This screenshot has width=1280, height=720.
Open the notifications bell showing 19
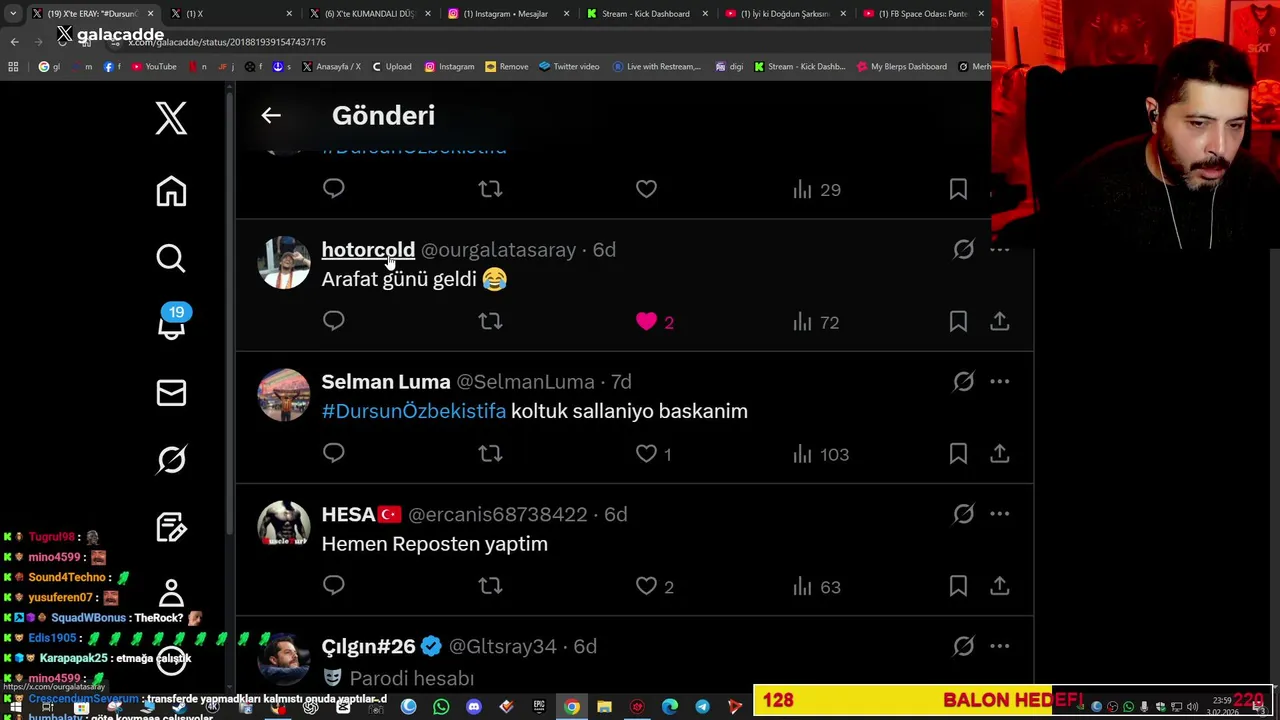click(x=171, y=324)
